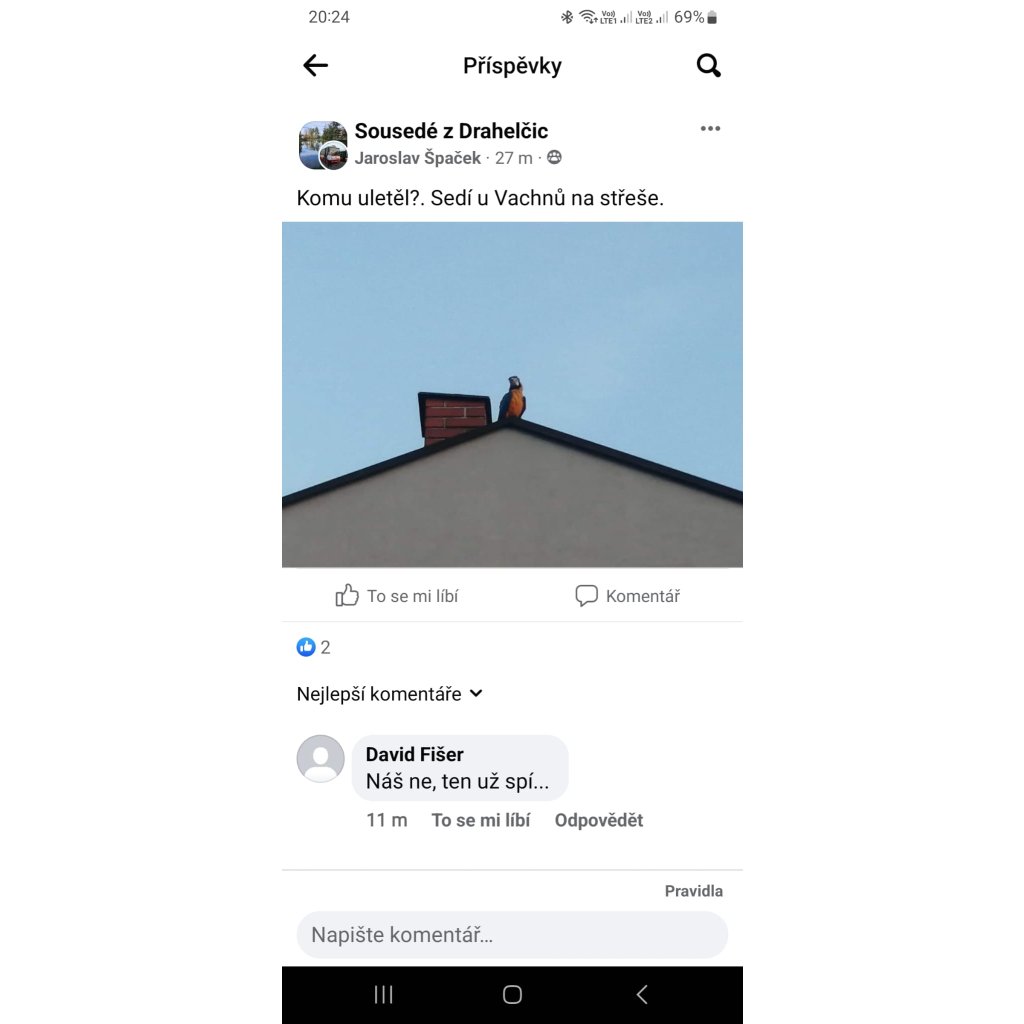The image size is (1024, 1024).
Task: Open the Sousedé z Drahelčic group
Action: pos(451,131)
